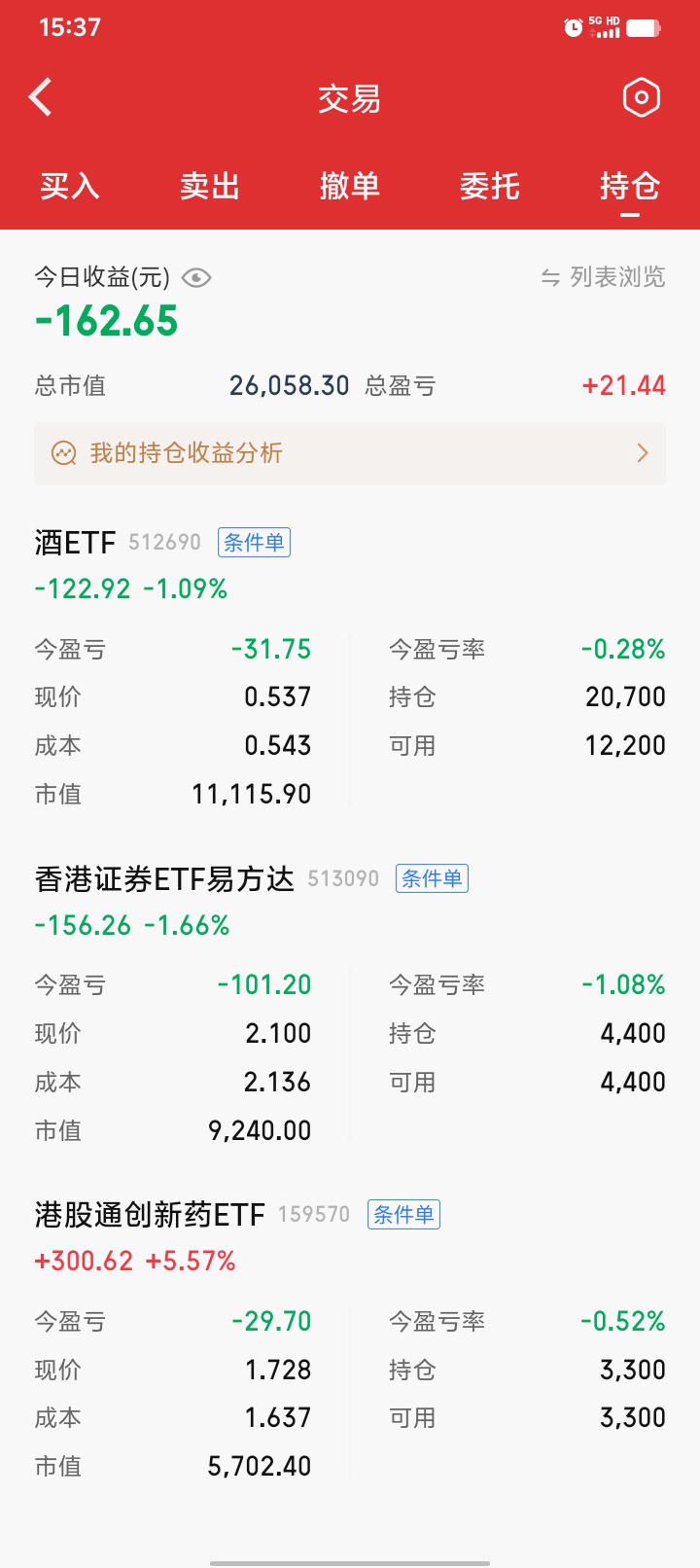Switch to 列表浏览 view
The width and height of the screenshot is (700, 1568).
pyautogui.click(x=604, y=278)
